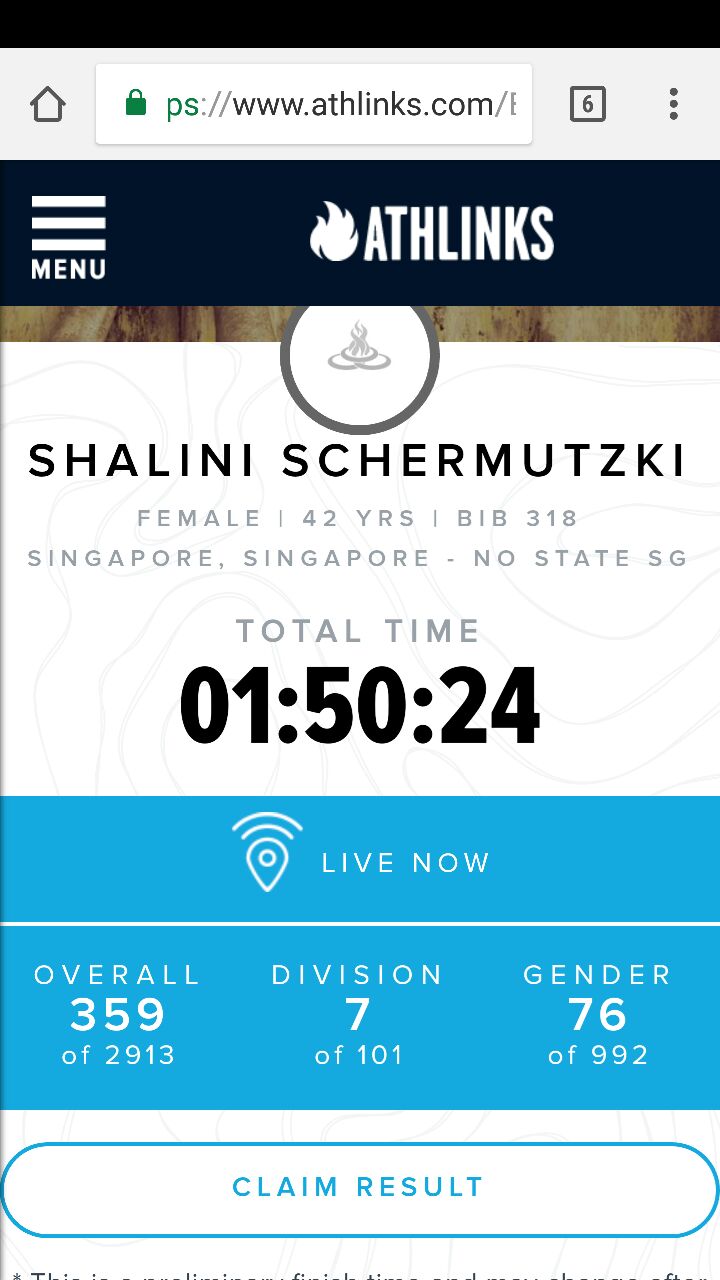
Task: Tap the Live Now banner
Action: pos(360,860)
